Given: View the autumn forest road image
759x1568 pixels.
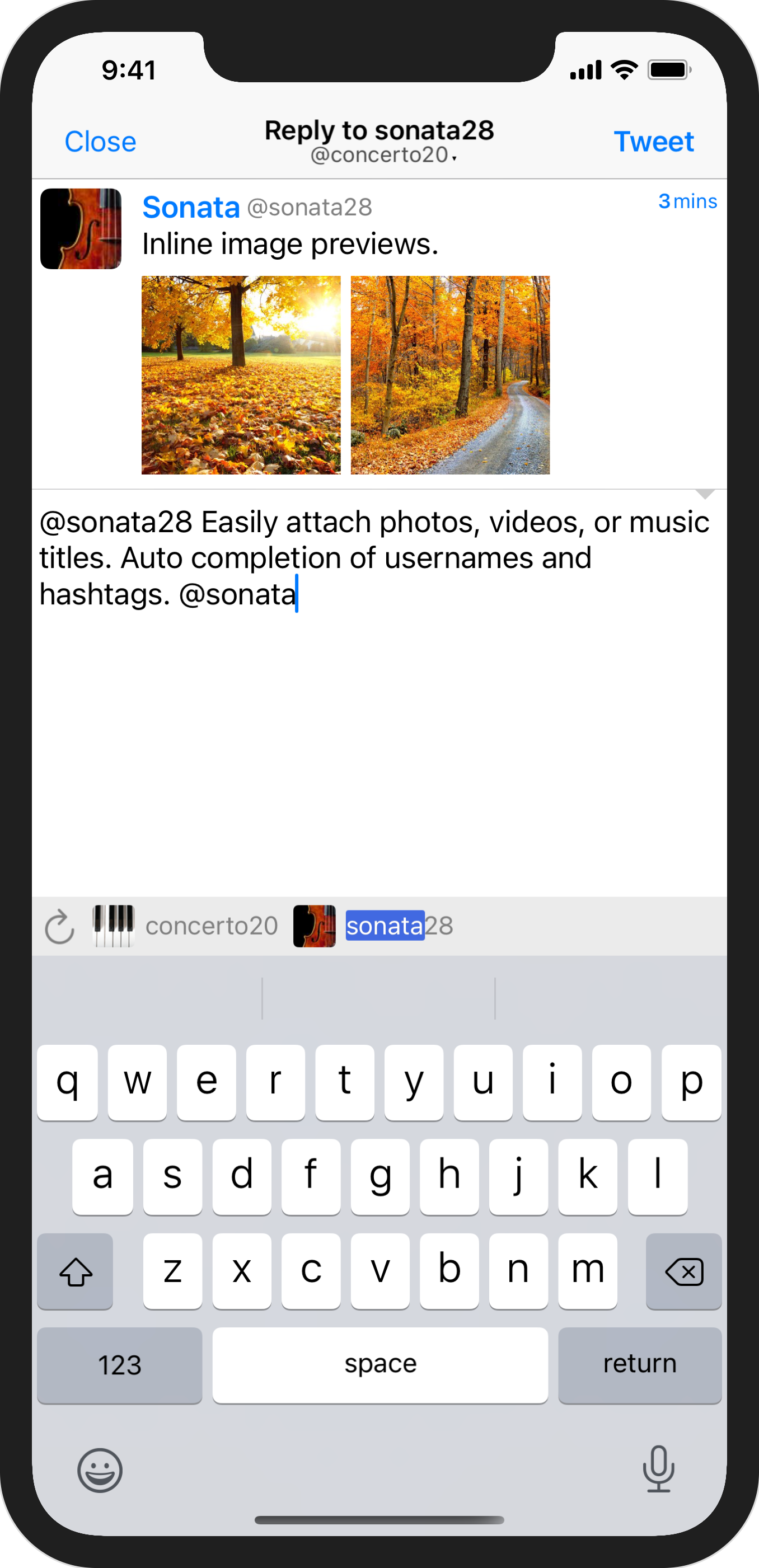Looking at the screenshot, I should pyautogui.click(x=450, y=375).
